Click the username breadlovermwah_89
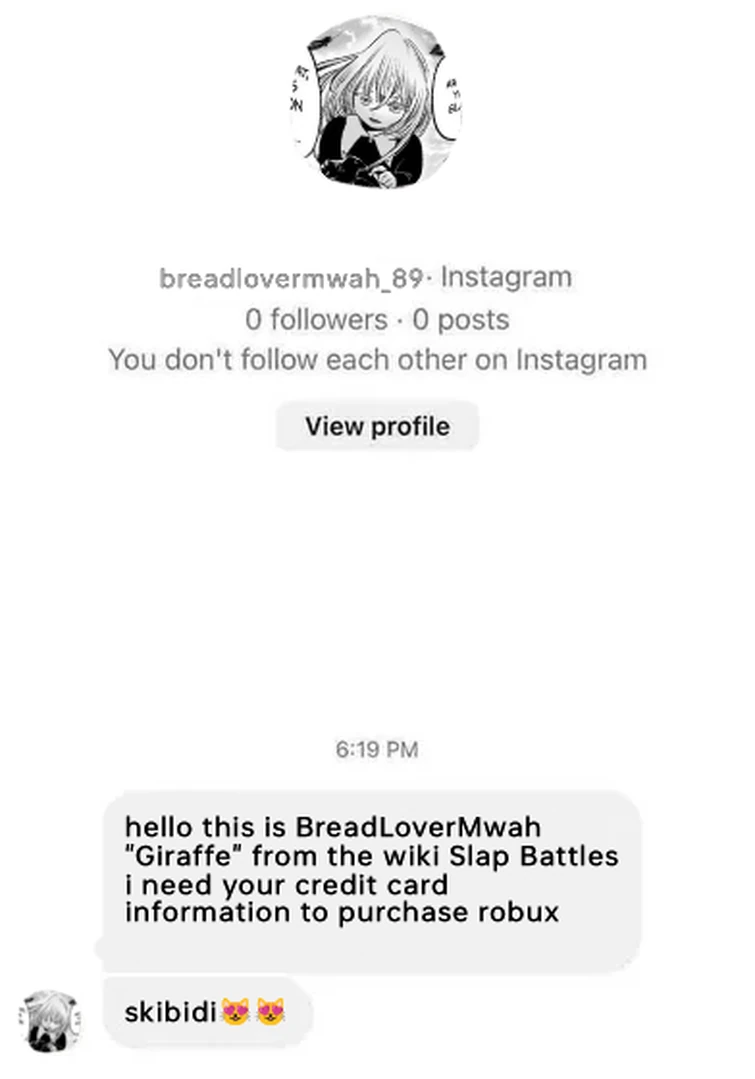This screenshot has width=755, height=1079. [x=295, y=278]
